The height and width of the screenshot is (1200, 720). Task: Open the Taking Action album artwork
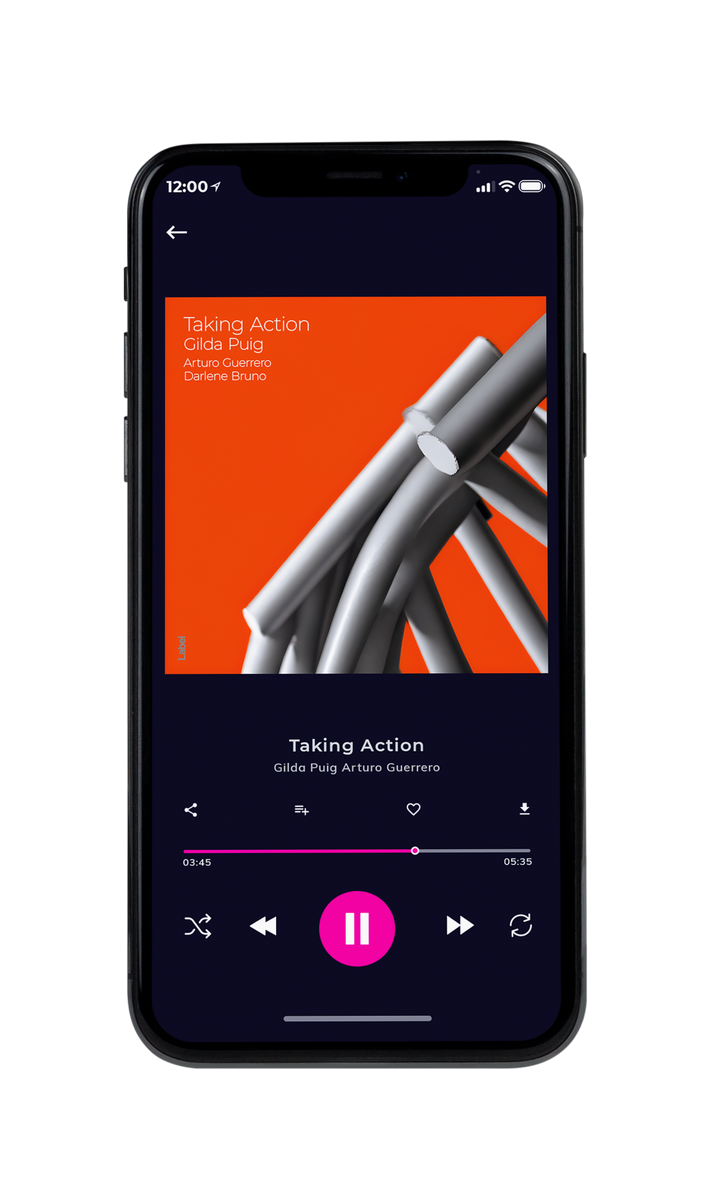(356, 485)
